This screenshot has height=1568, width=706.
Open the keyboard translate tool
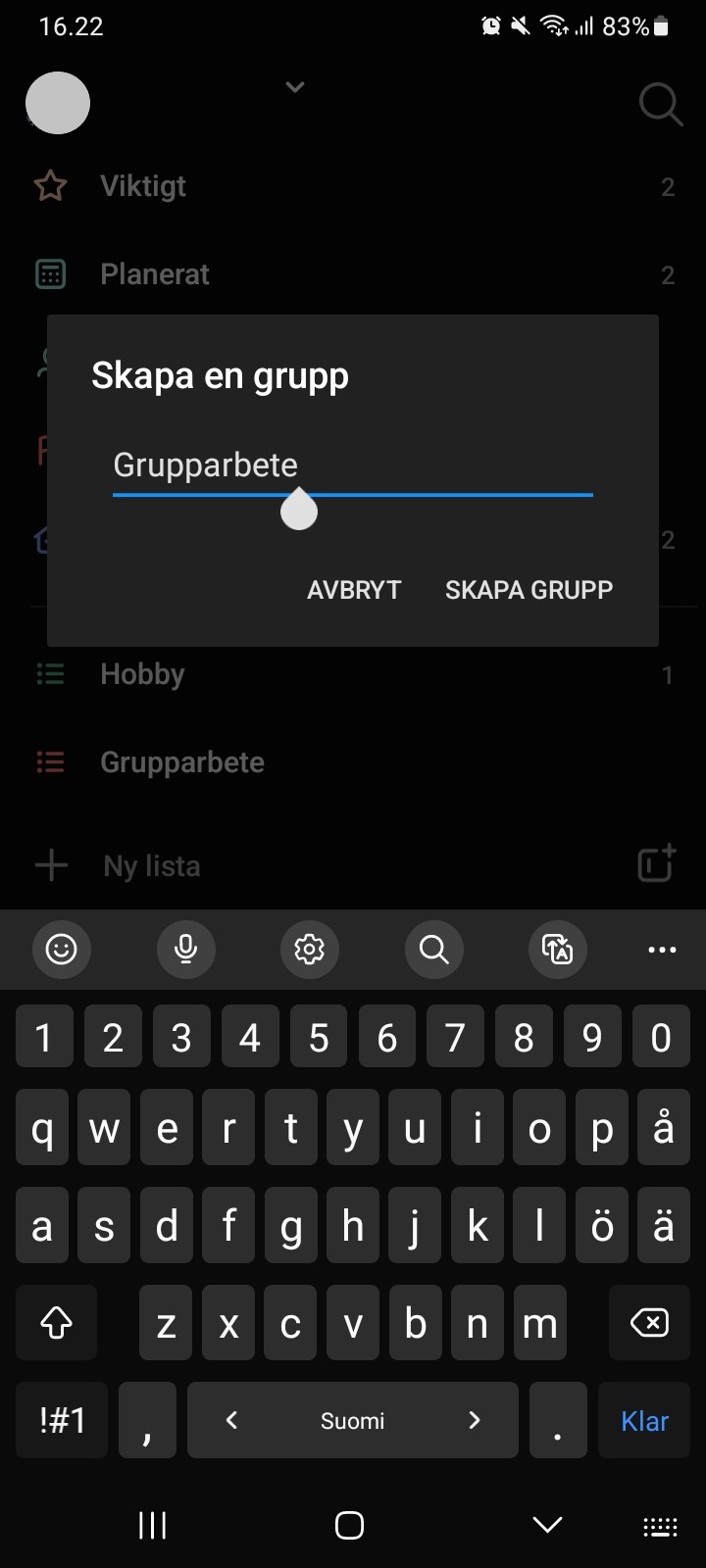[558, 949]
